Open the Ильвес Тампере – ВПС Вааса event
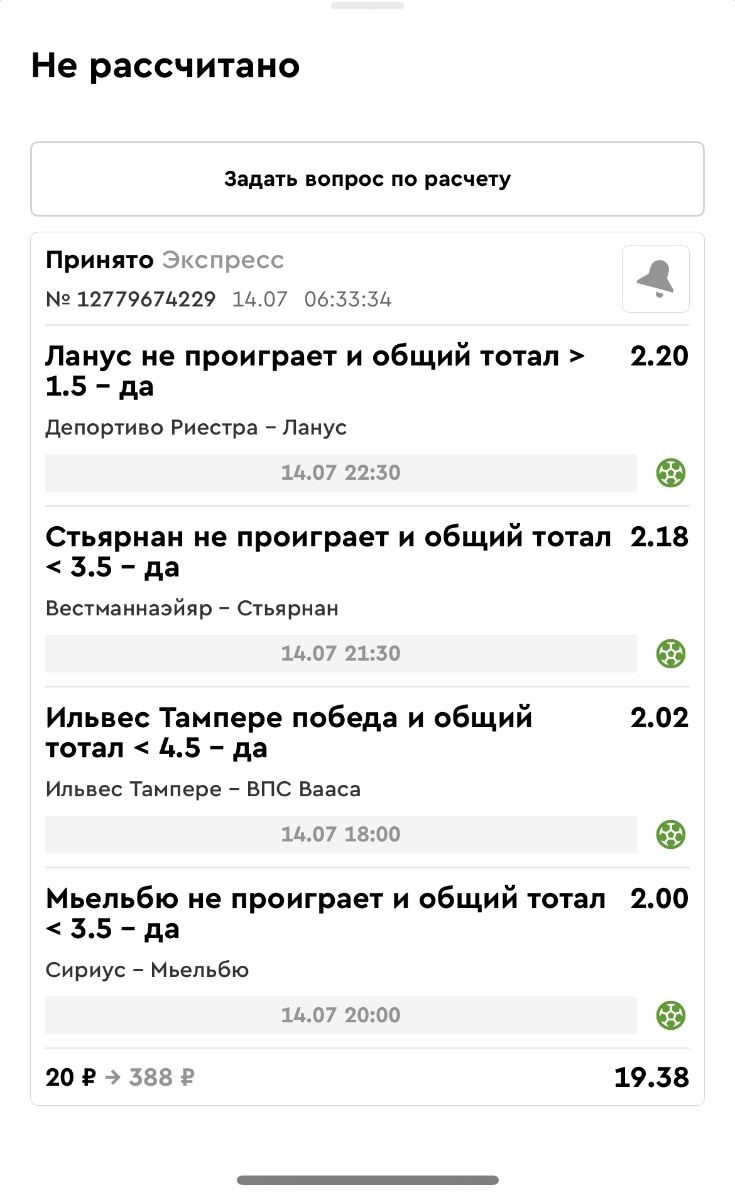 click(x=203, y=790)
